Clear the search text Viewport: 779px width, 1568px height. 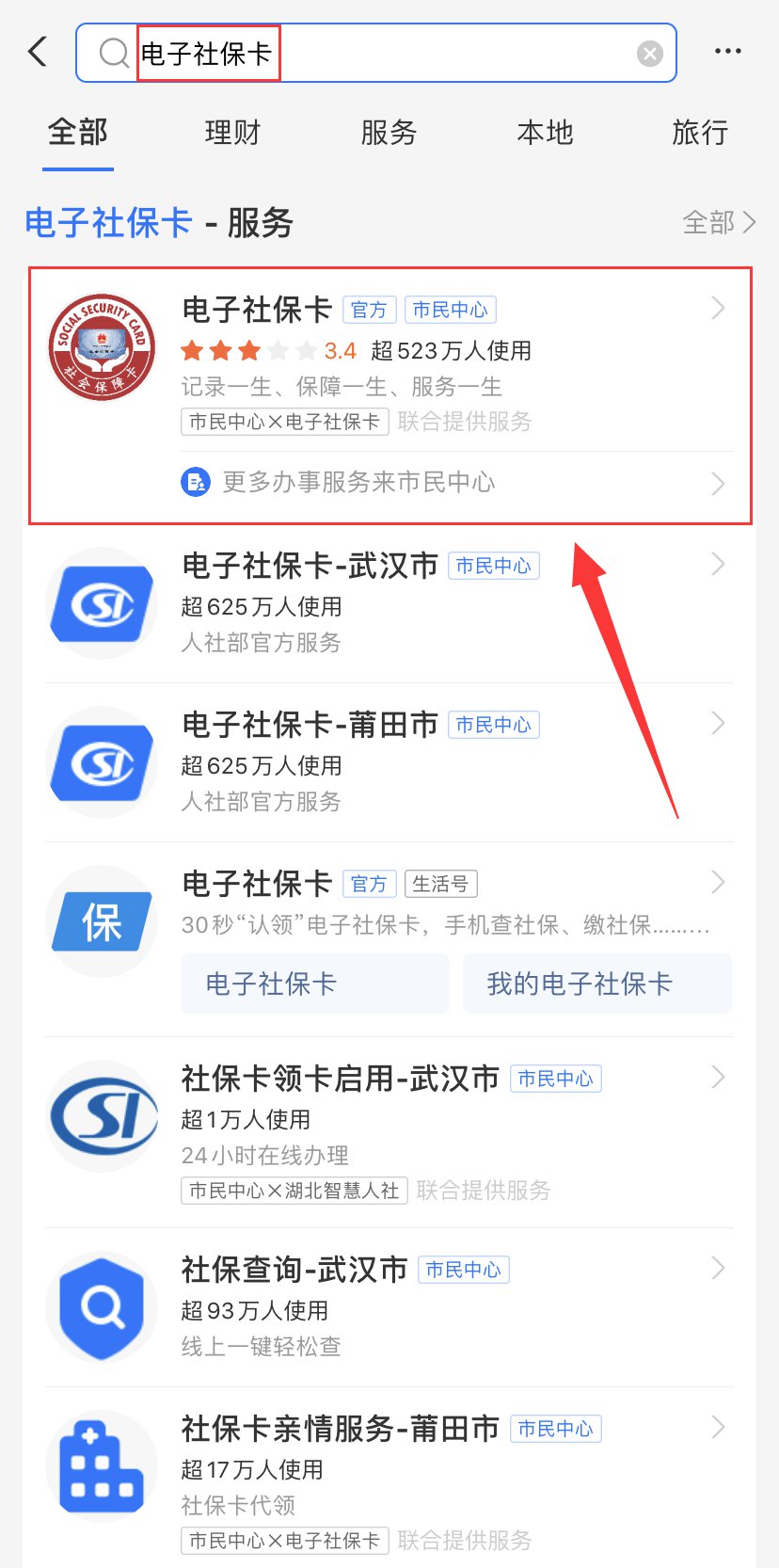(649, 54)
